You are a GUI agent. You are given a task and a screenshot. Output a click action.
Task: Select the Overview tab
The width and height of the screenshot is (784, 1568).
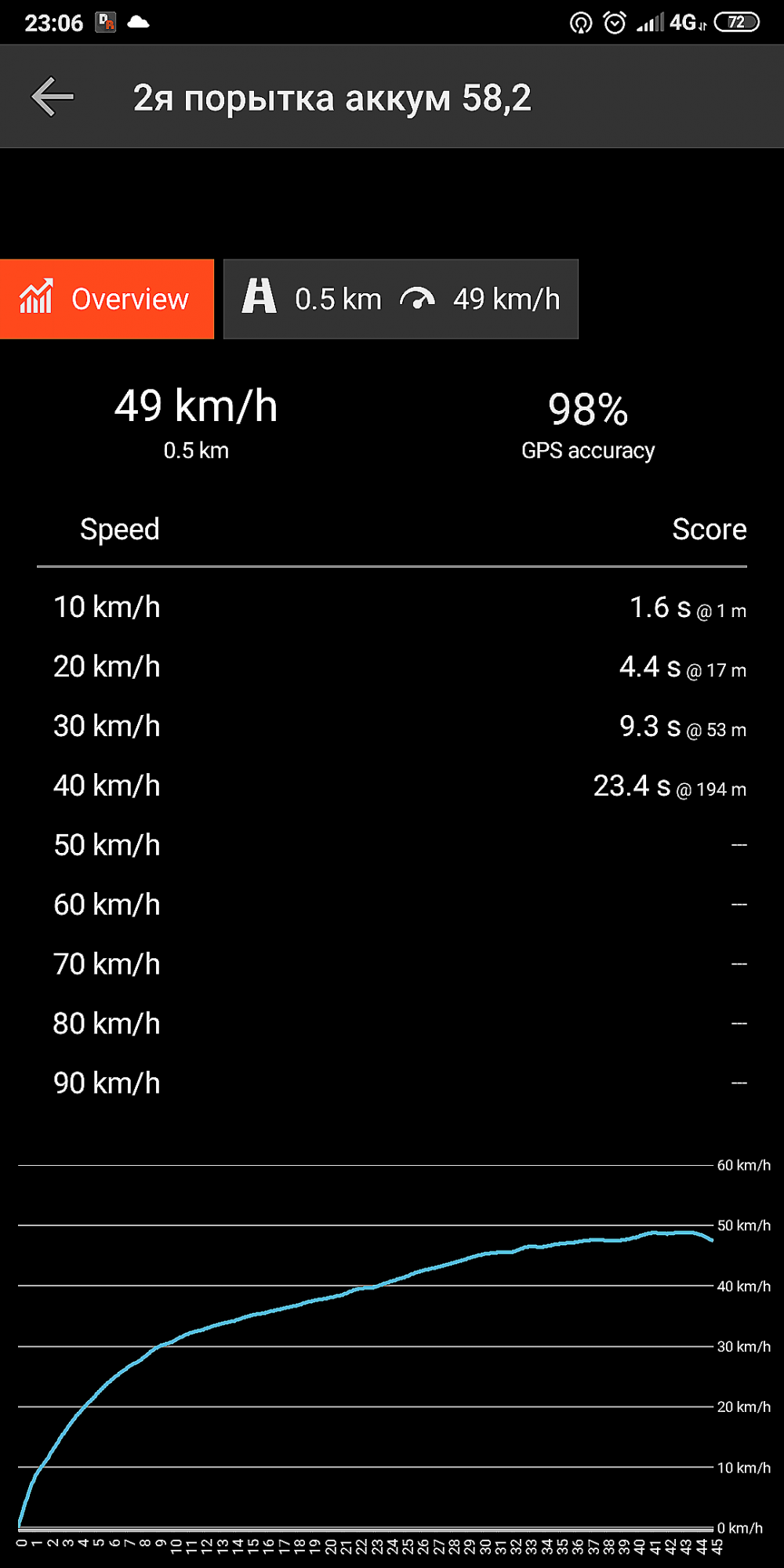pos(107,299)
